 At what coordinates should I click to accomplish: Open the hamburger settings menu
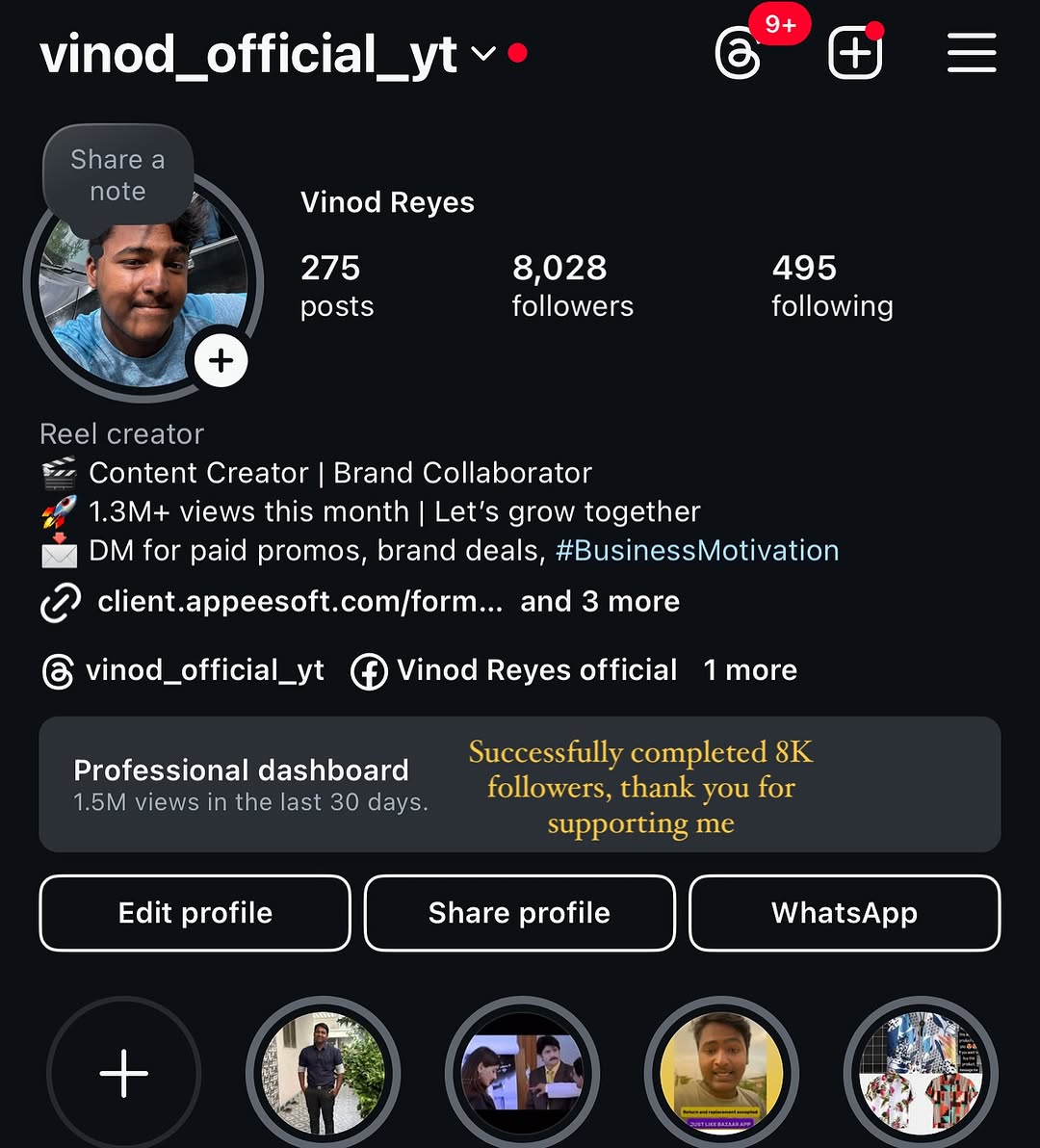971,53
